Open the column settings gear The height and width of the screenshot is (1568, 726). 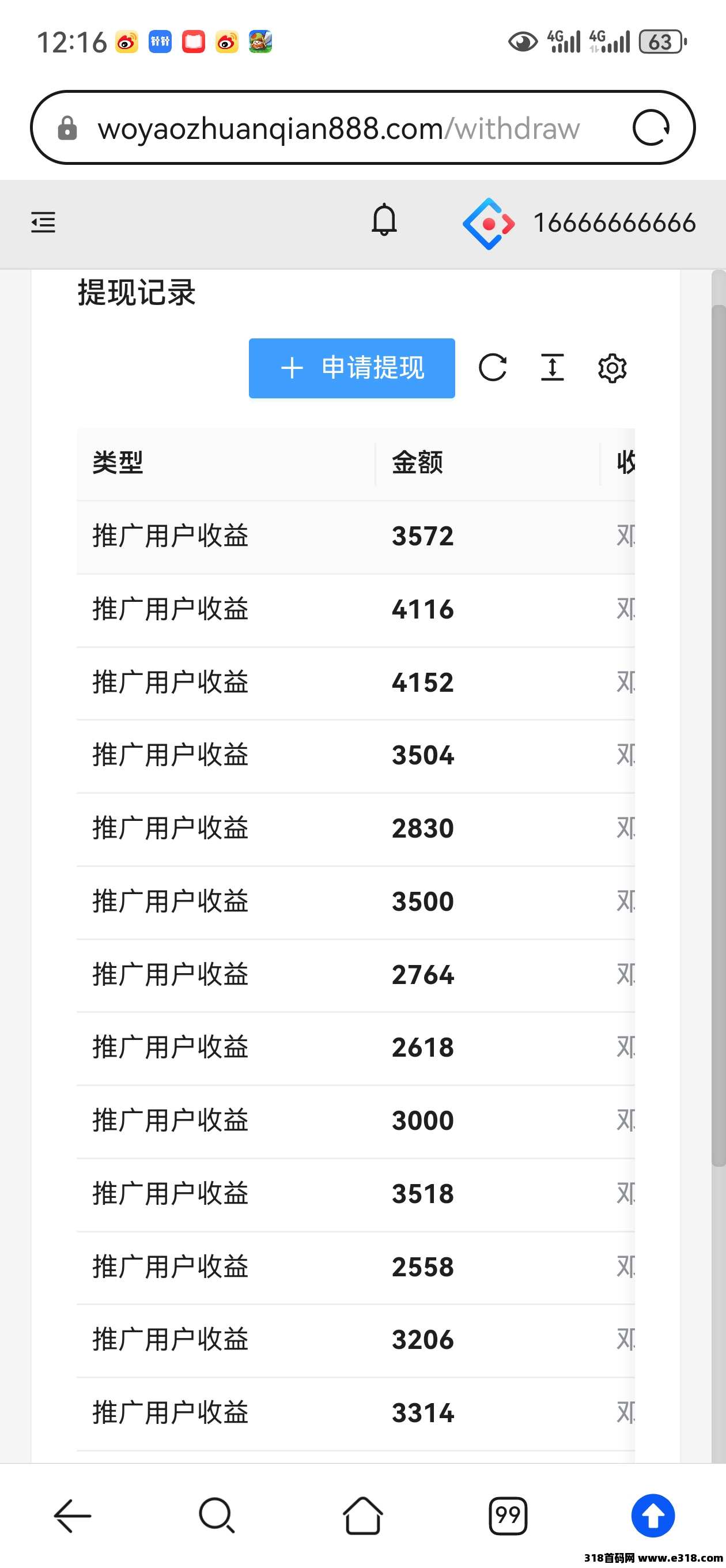(611, 368)
